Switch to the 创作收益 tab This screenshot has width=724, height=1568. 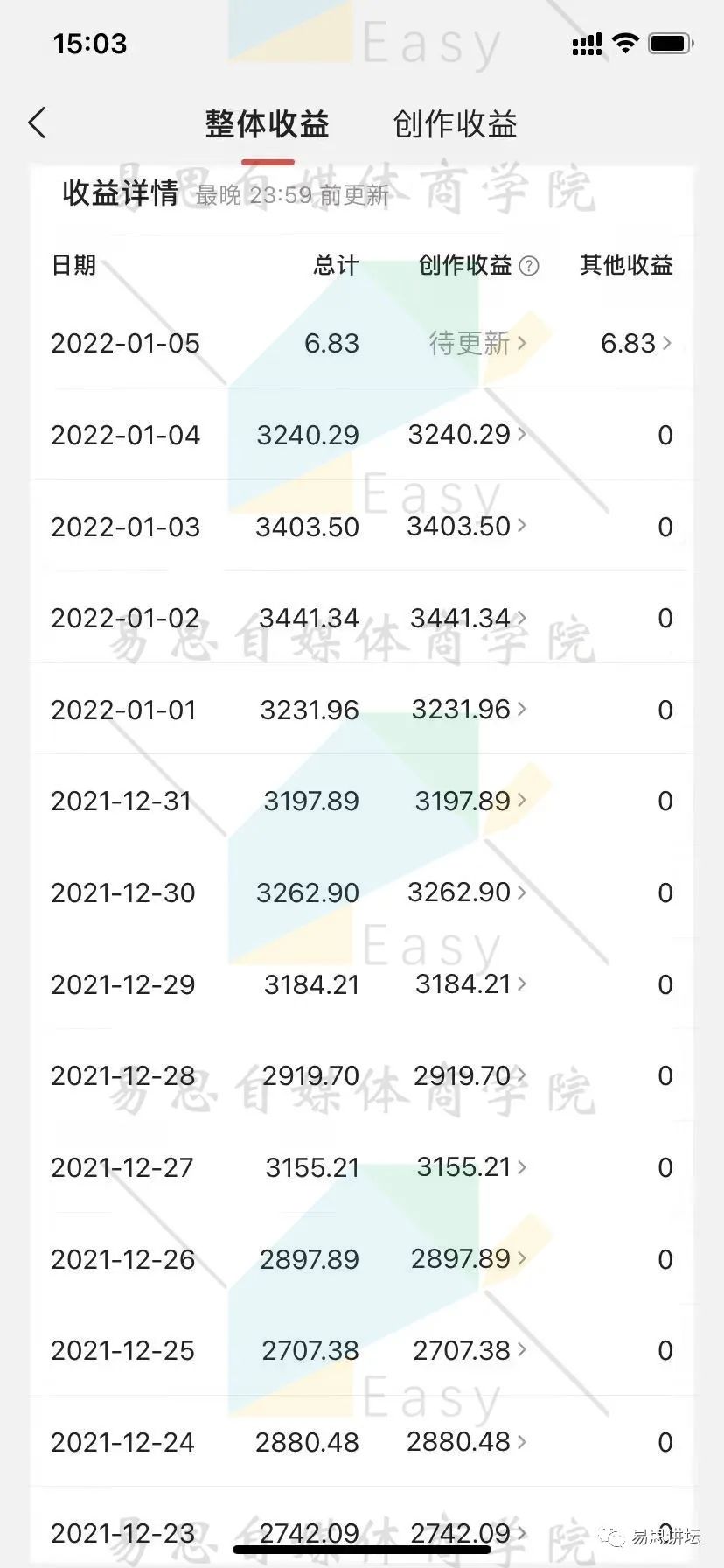455,124
